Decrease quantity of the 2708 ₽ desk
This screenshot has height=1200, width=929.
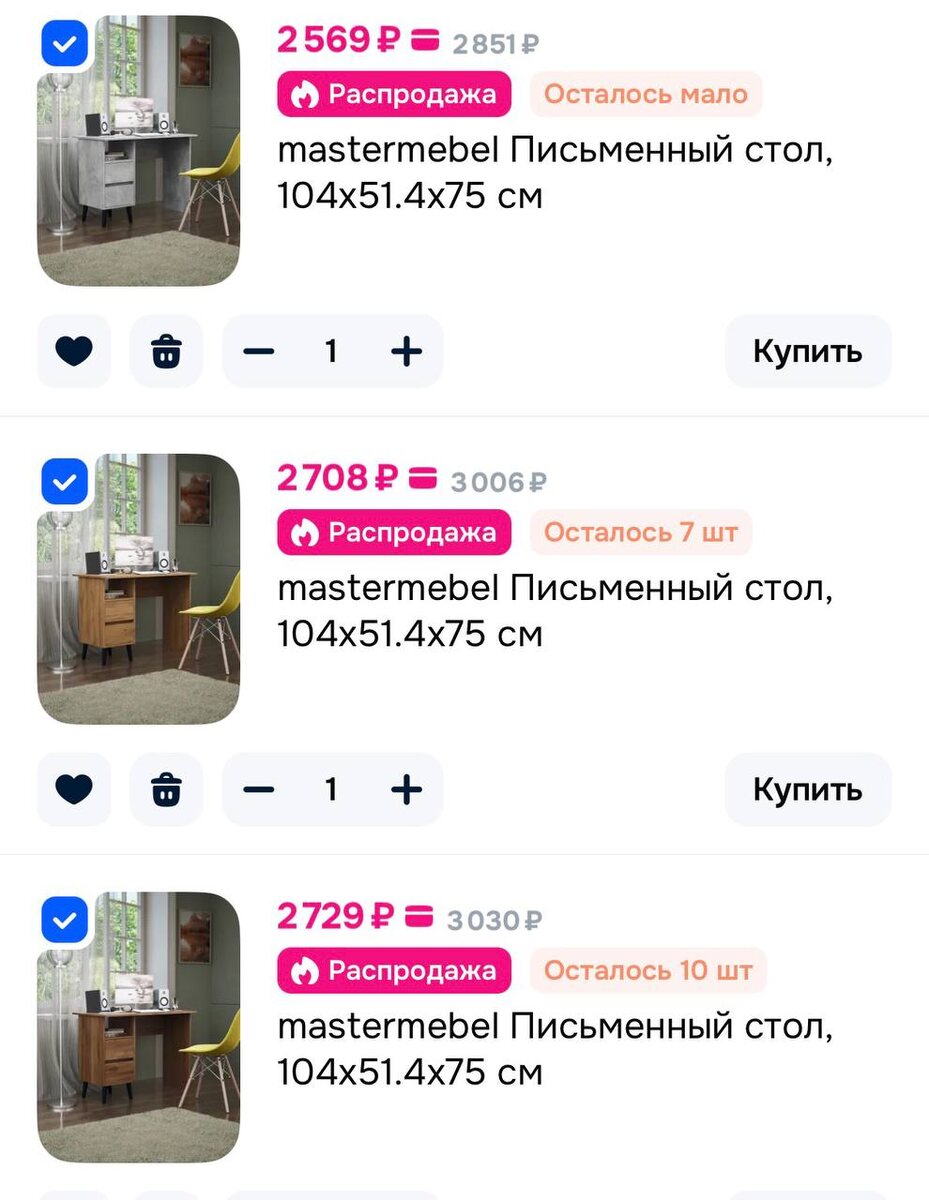pyautogui.click(x=259, y=790)
